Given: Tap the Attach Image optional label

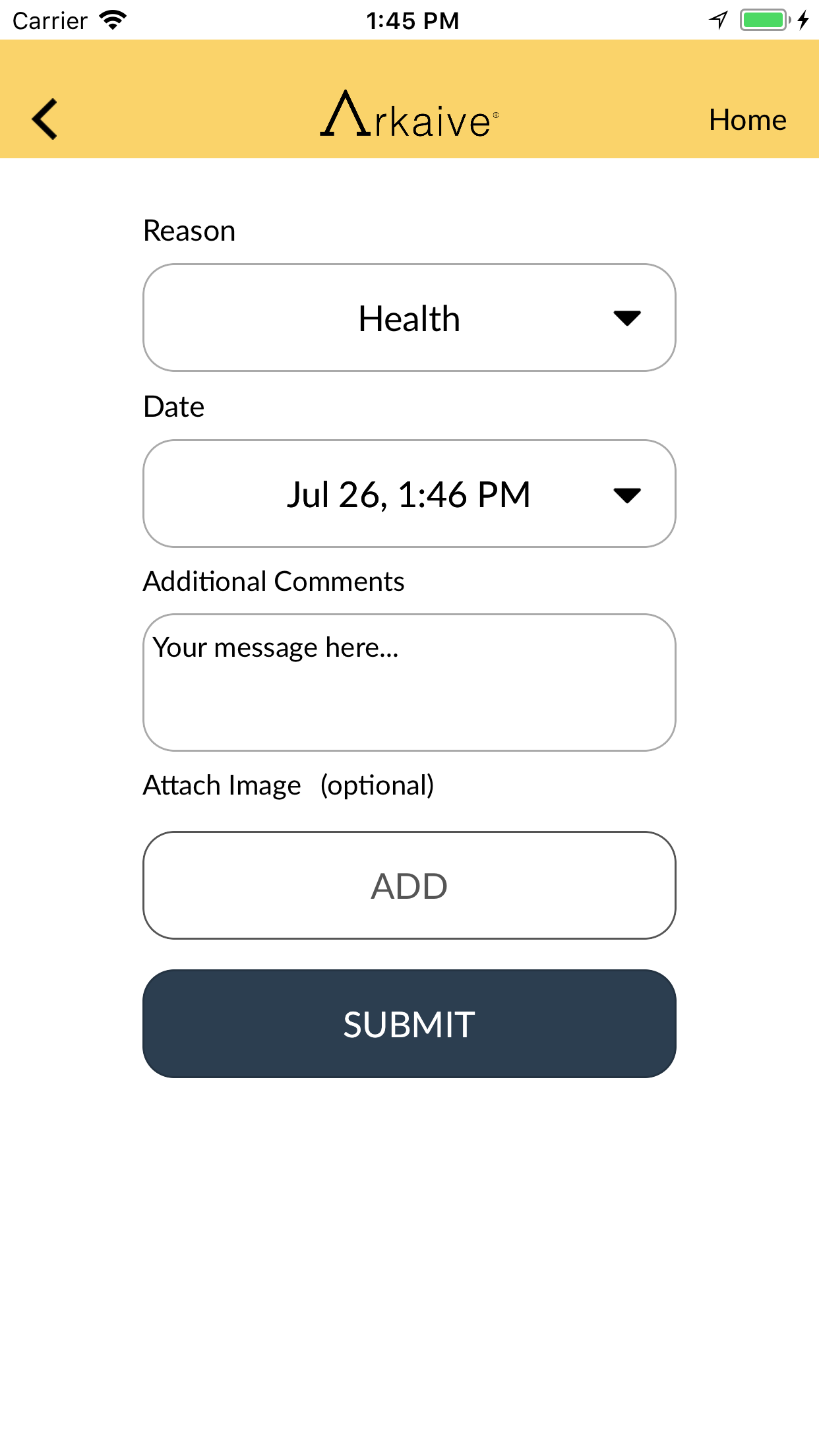Looking at the screenshot, I should click(288, 785).
